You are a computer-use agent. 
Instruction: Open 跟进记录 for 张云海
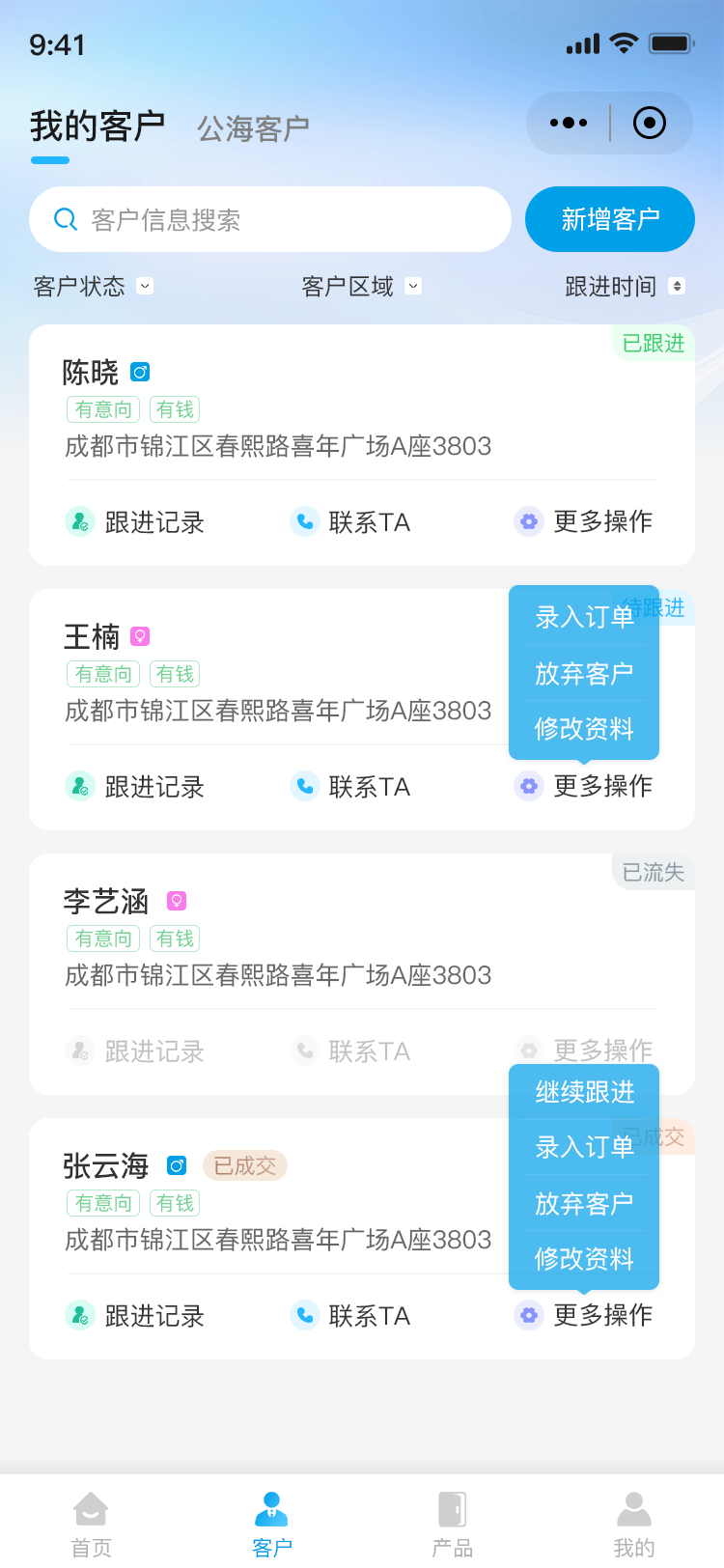coord(135,1316)
